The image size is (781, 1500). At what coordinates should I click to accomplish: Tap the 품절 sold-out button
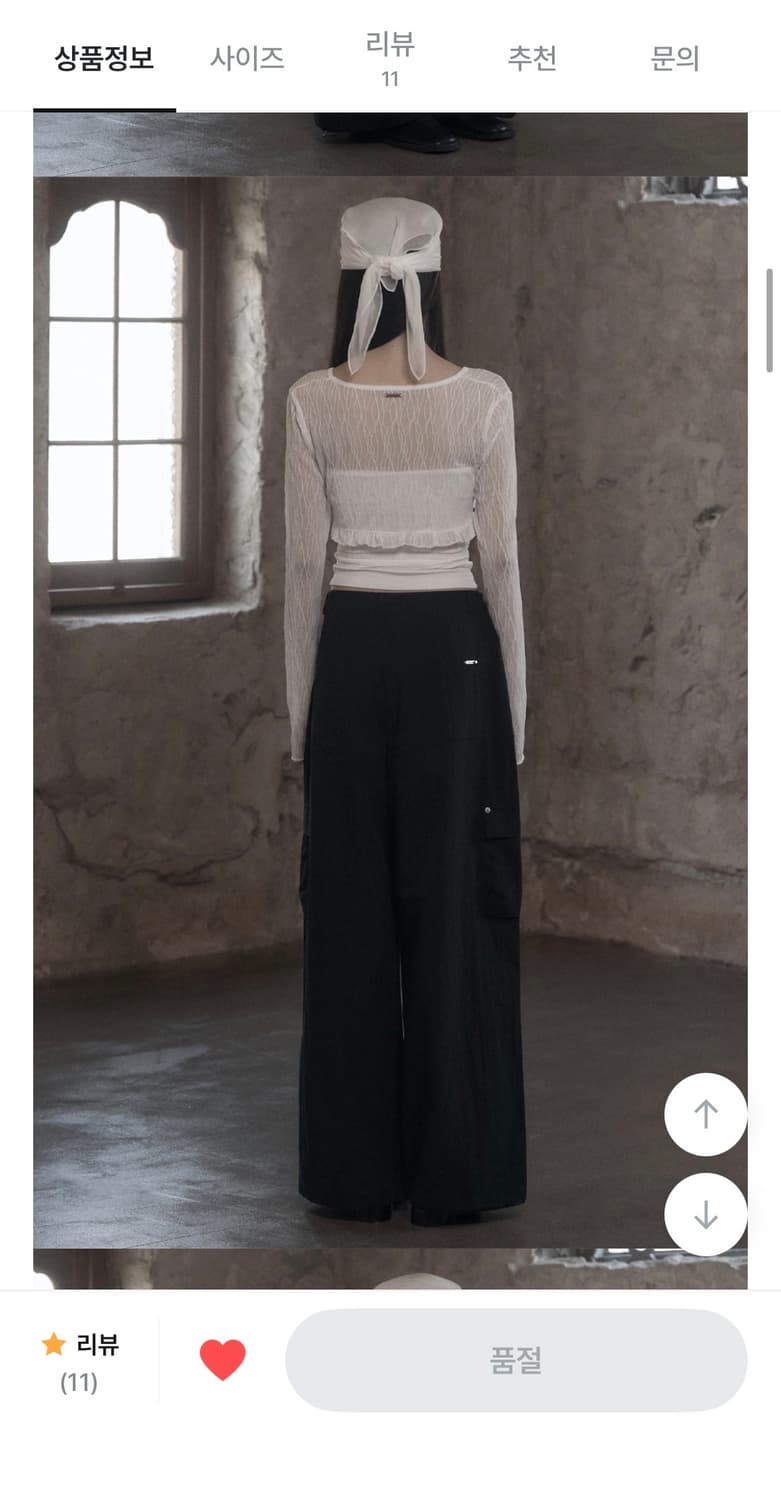click(x=518, y=1360)
